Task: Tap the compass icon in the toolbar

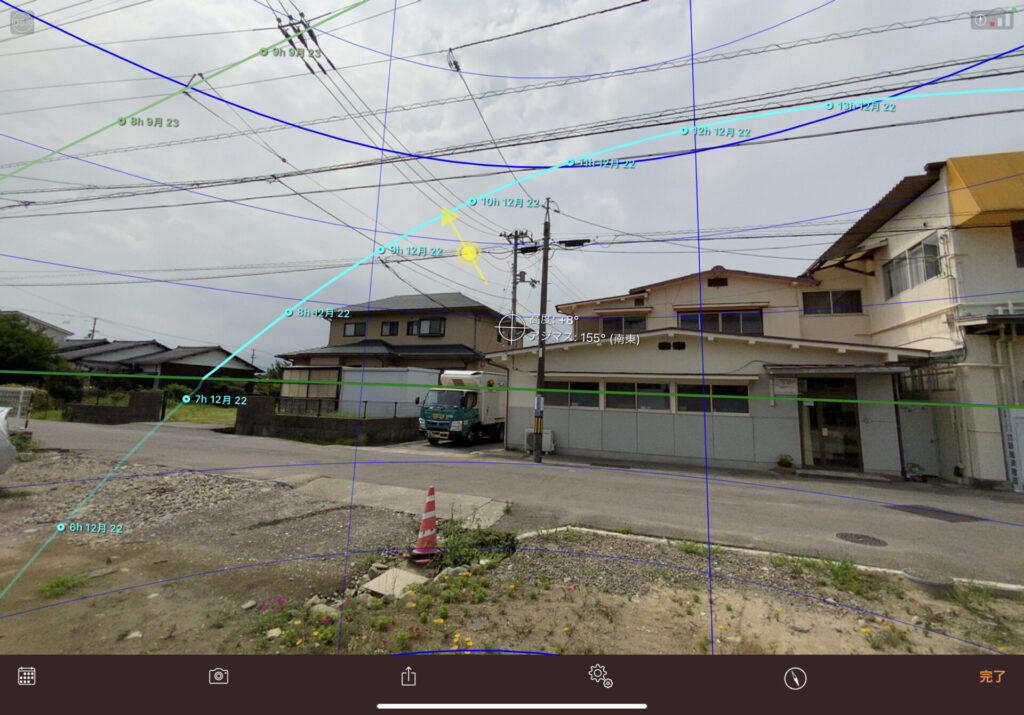Action: click(795, 678)
